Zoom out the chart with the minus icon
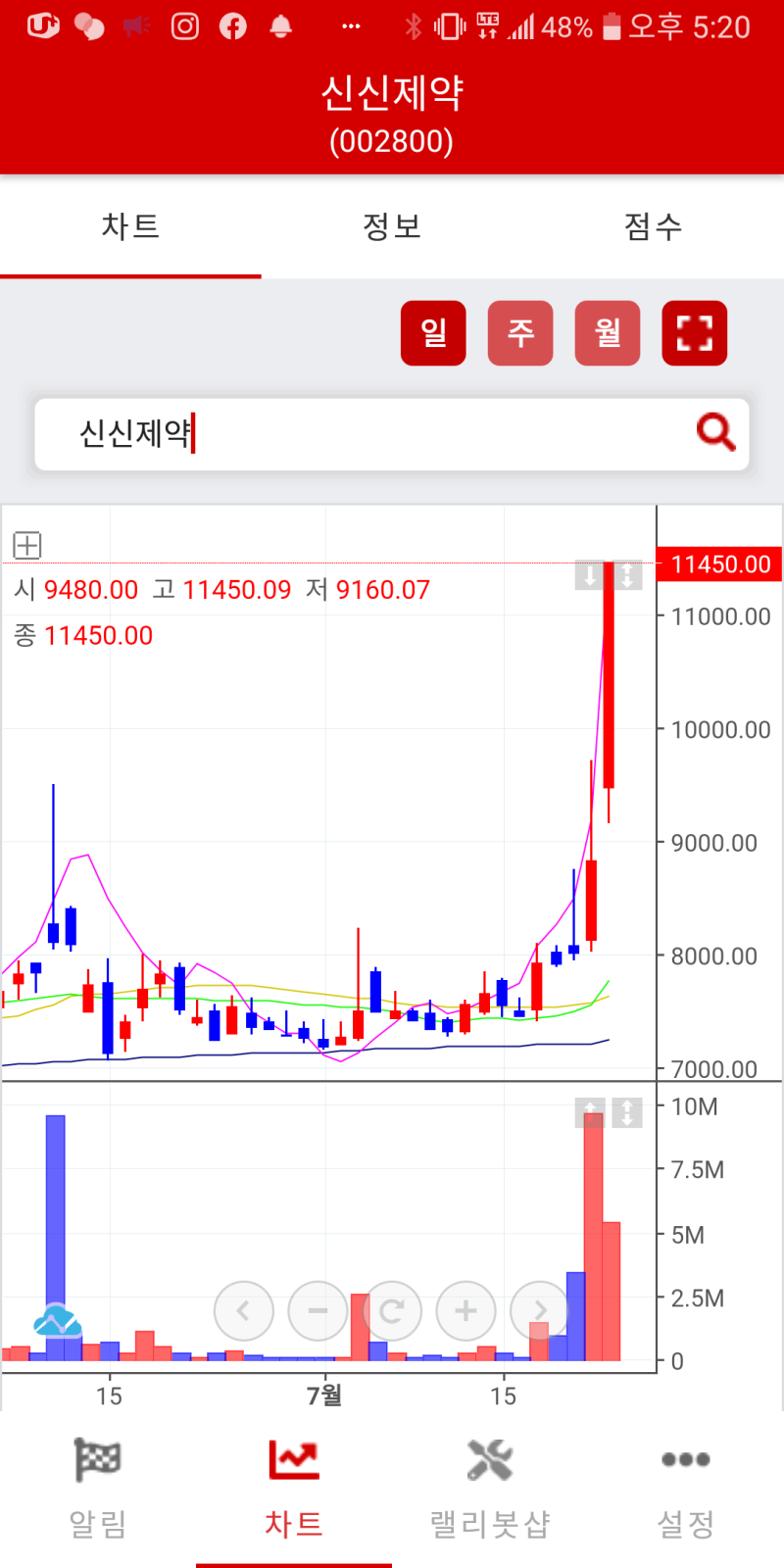 pos(318,1310)
